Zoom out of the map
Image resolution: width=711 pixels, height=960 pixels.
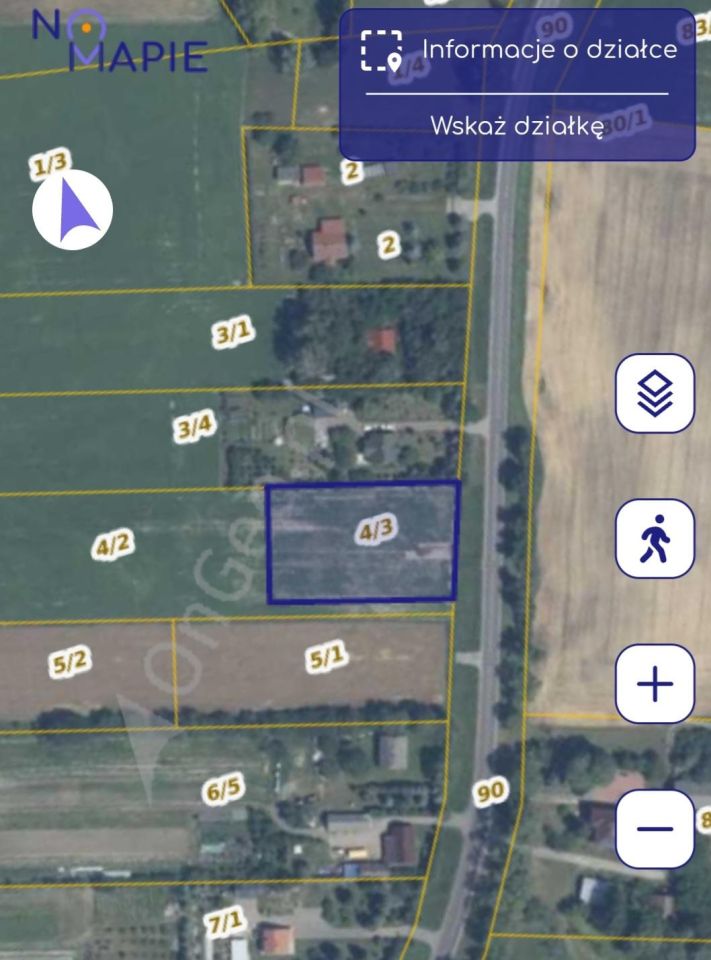[x=655, y=829]
